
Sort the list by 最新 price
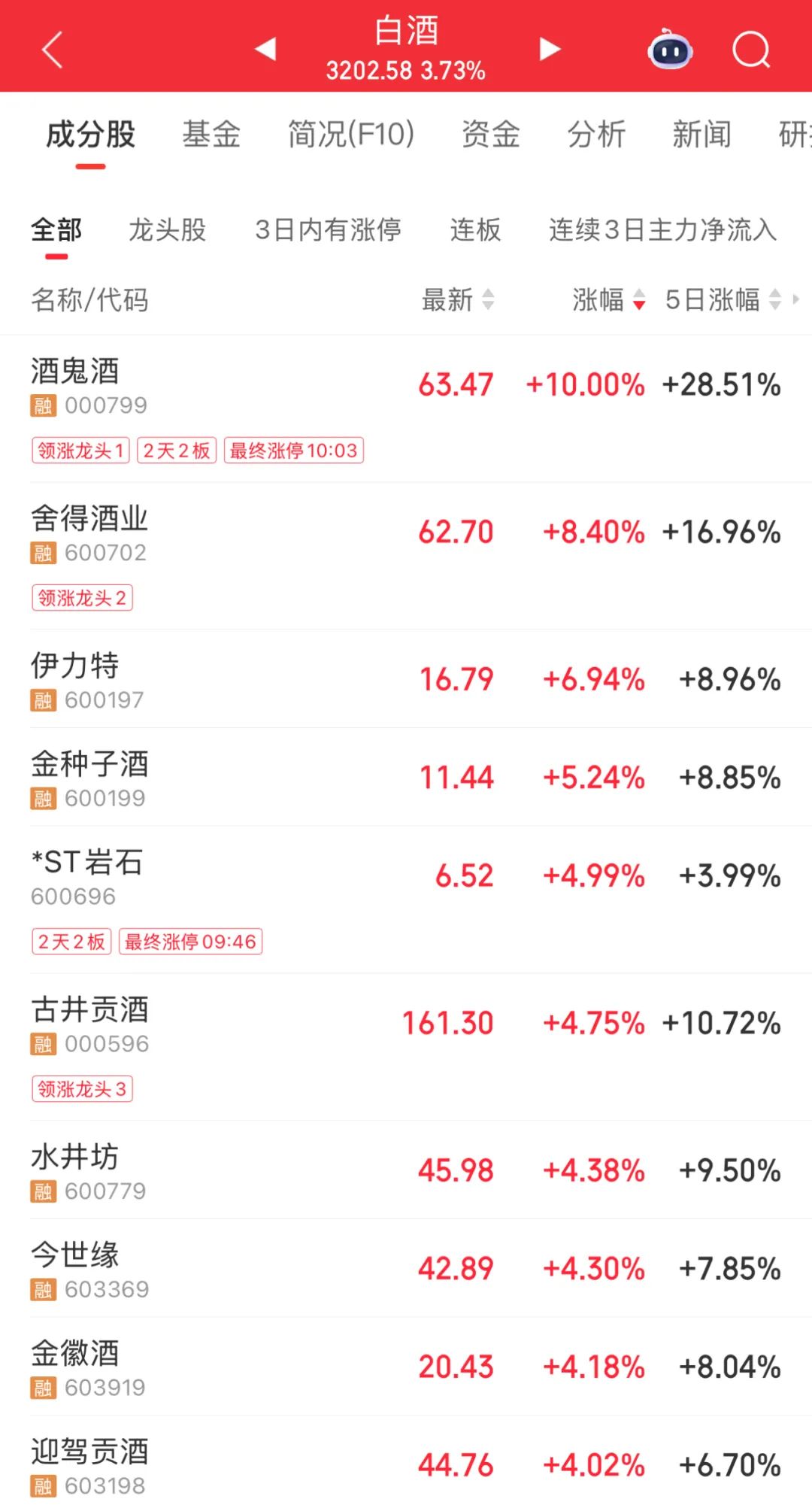click(x=457, y=299)
